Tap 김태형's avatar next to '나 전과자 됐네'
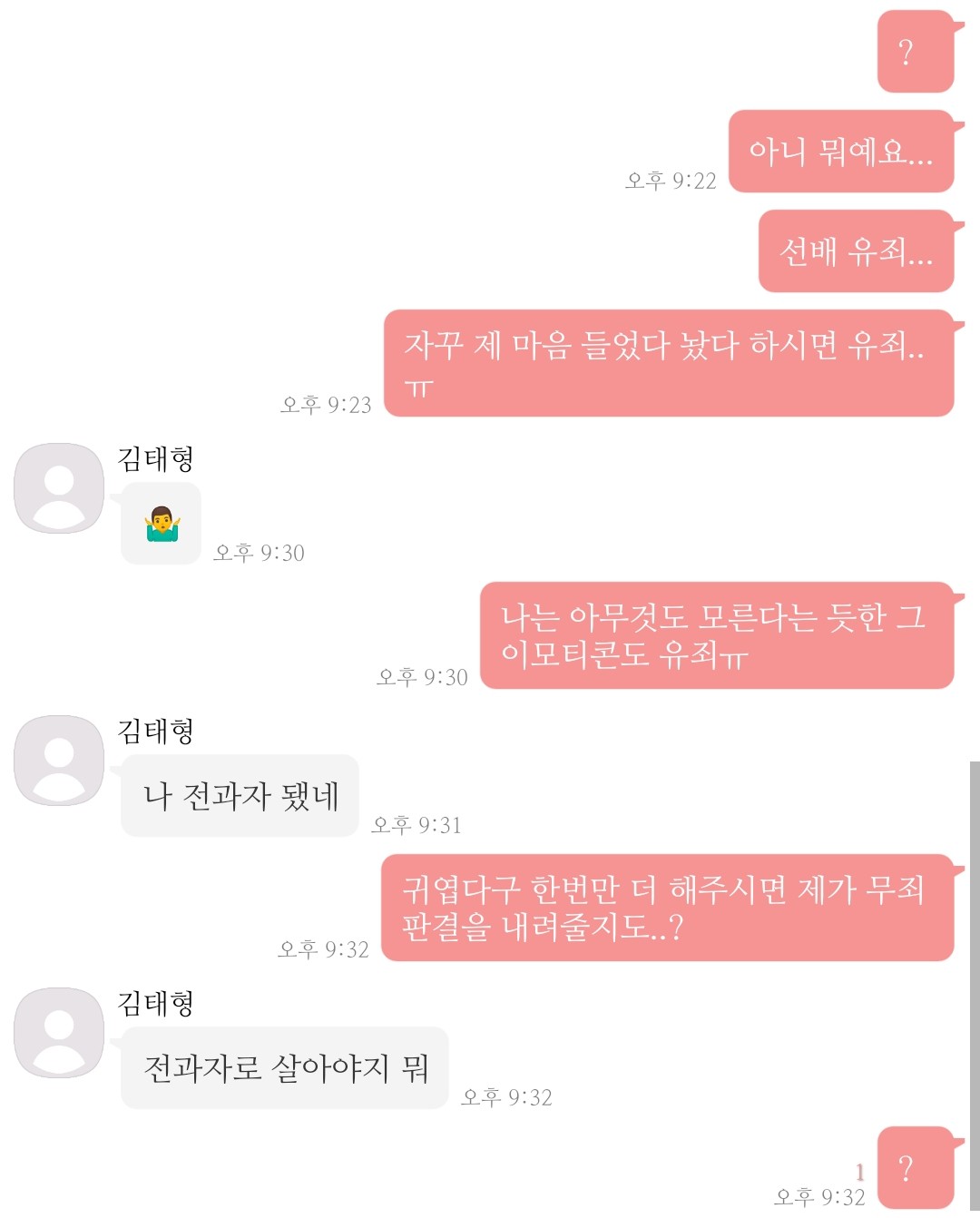The width and height of the screenshot is (980, 1218). click(59, 761)
